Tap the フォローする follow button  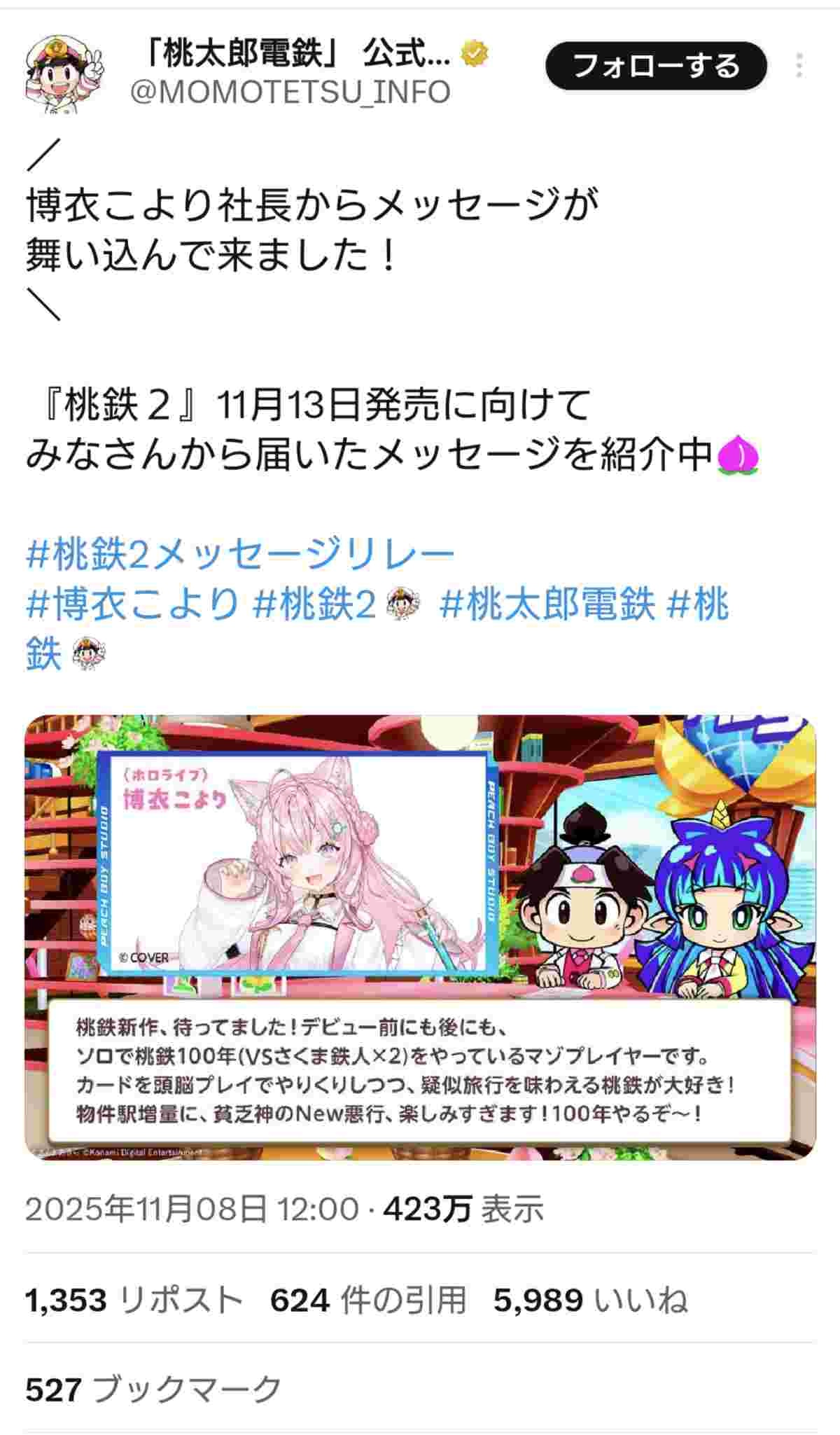coord(656,67)
